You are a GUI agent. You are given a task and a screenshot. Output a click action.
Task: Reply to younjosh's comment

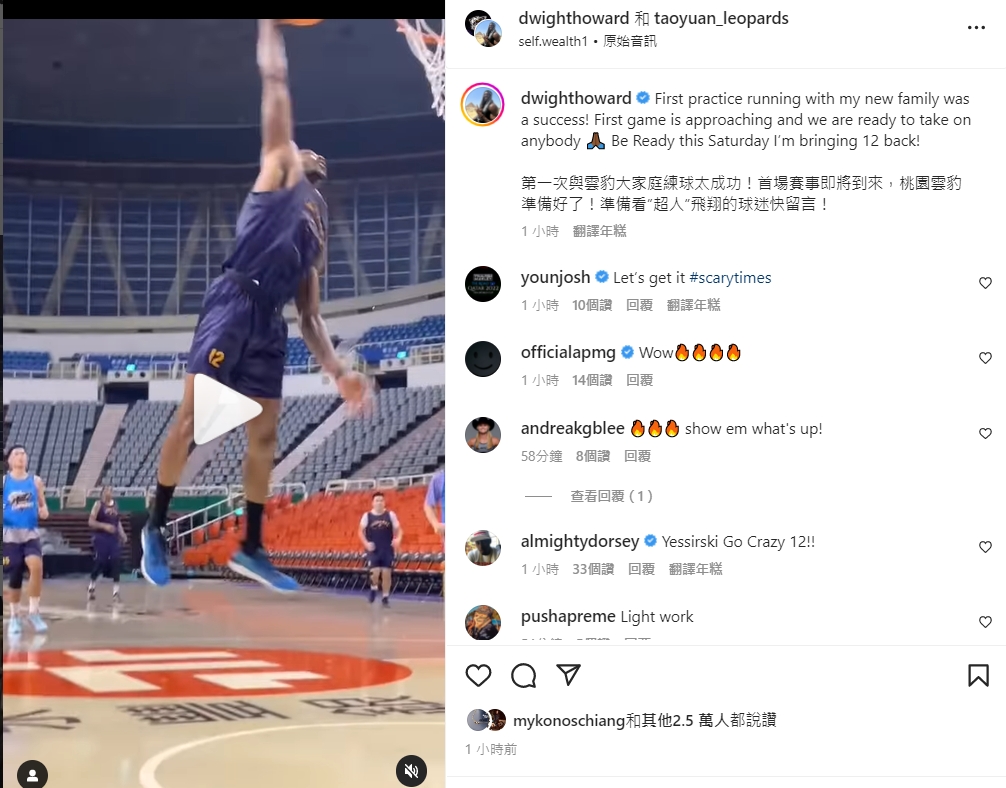pyautogui.click(x=640, y=305)
